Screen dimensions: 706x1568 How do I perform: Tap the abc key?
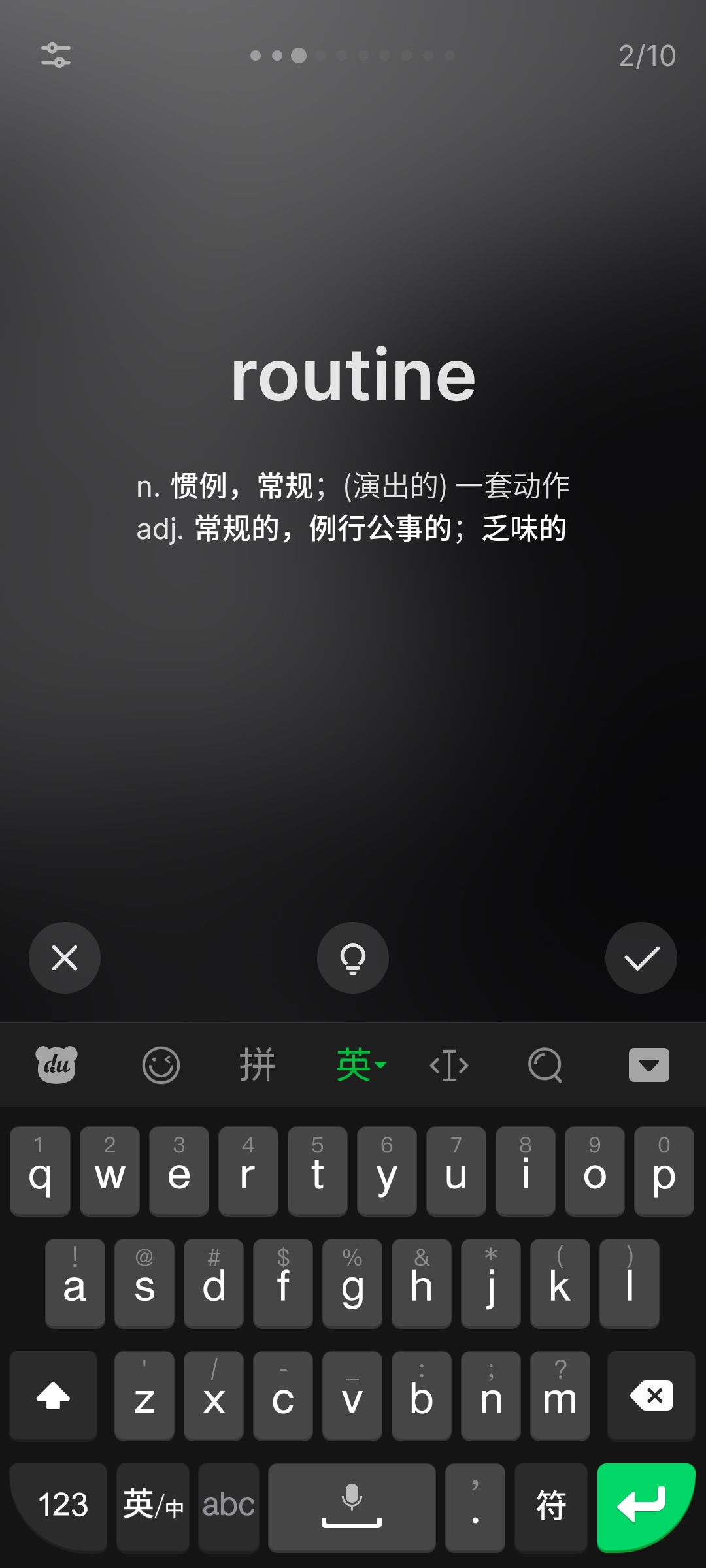[229, 1507]
